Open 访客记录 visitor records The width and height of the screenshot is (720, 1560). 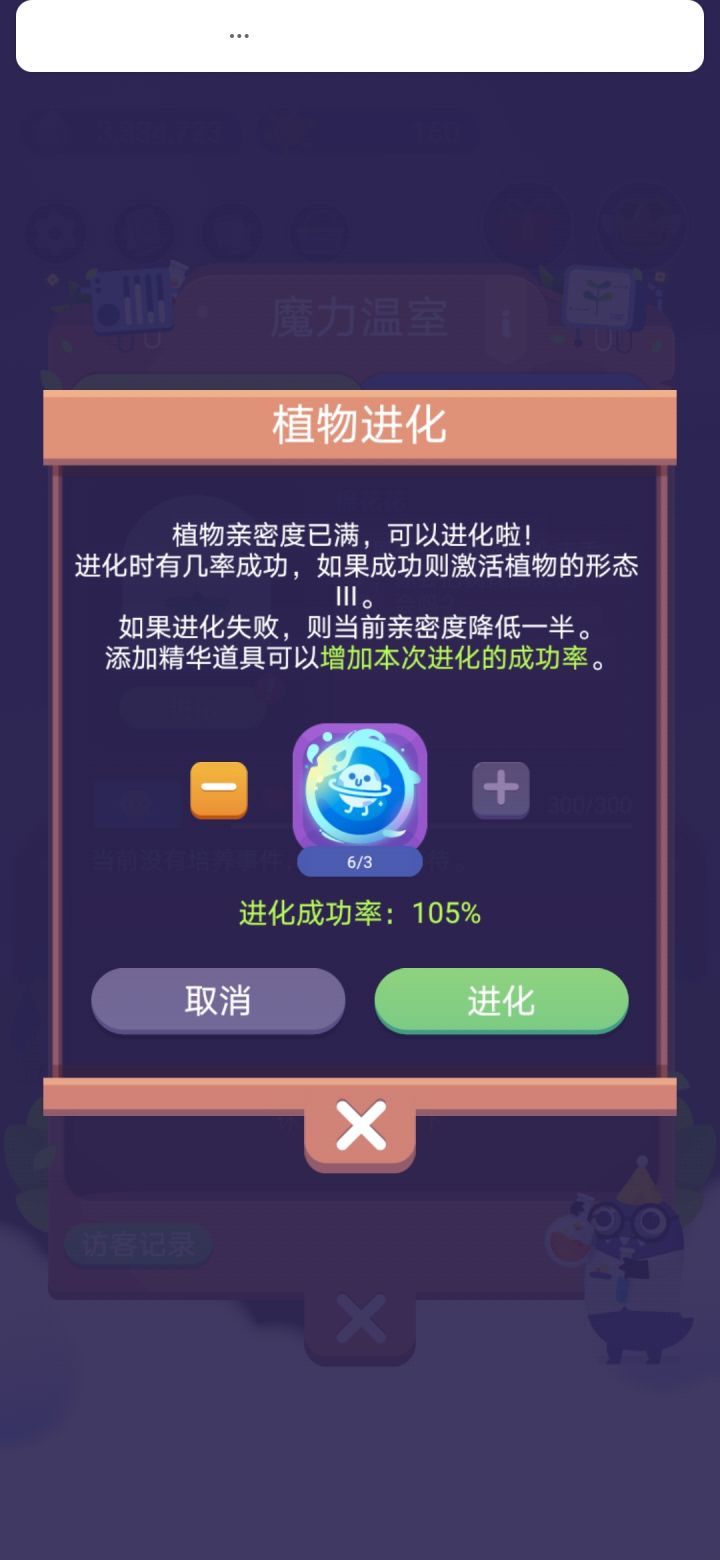(138, 1245)
